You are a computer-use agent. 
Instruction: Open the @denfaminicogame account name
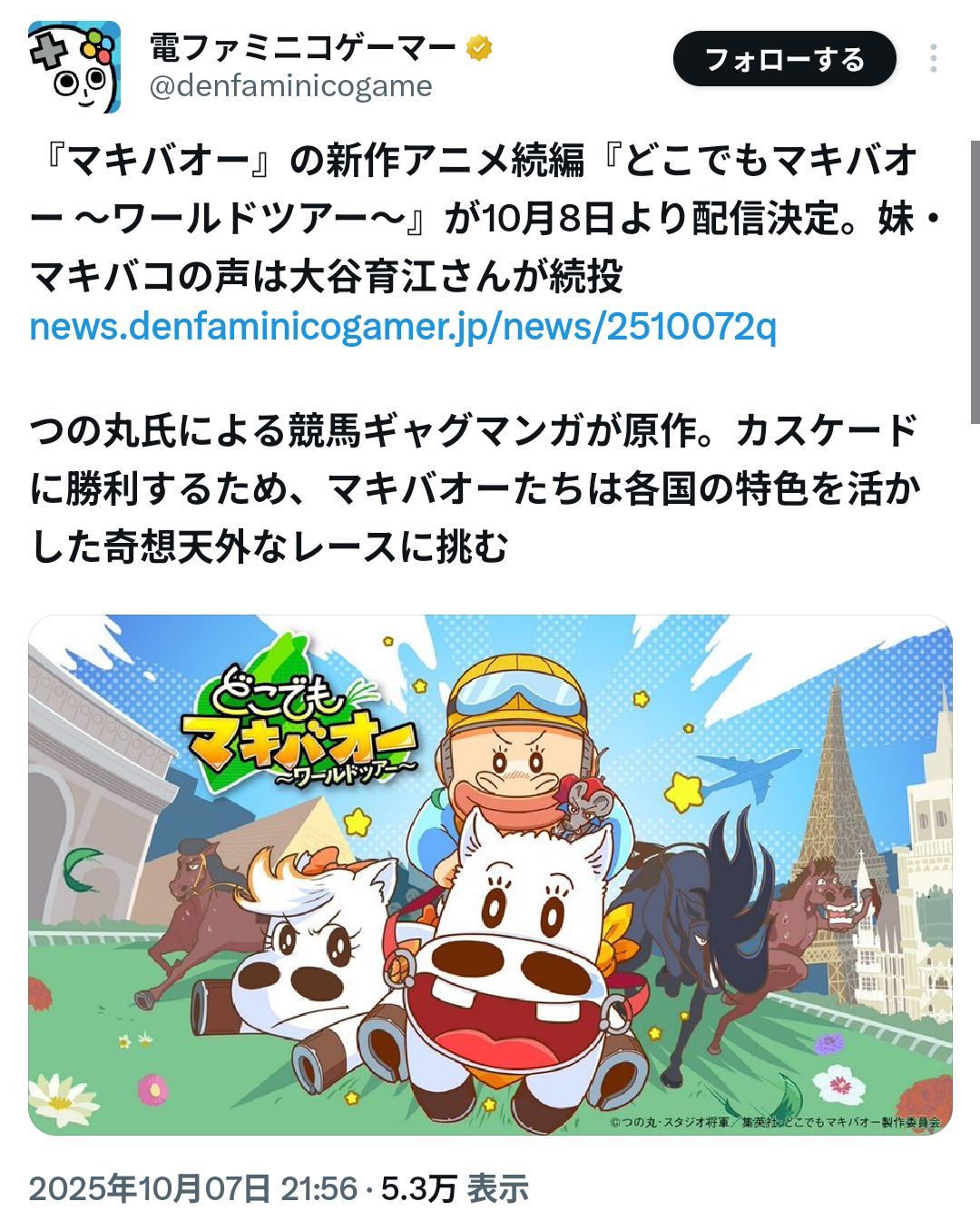click(x=290, y=86)
